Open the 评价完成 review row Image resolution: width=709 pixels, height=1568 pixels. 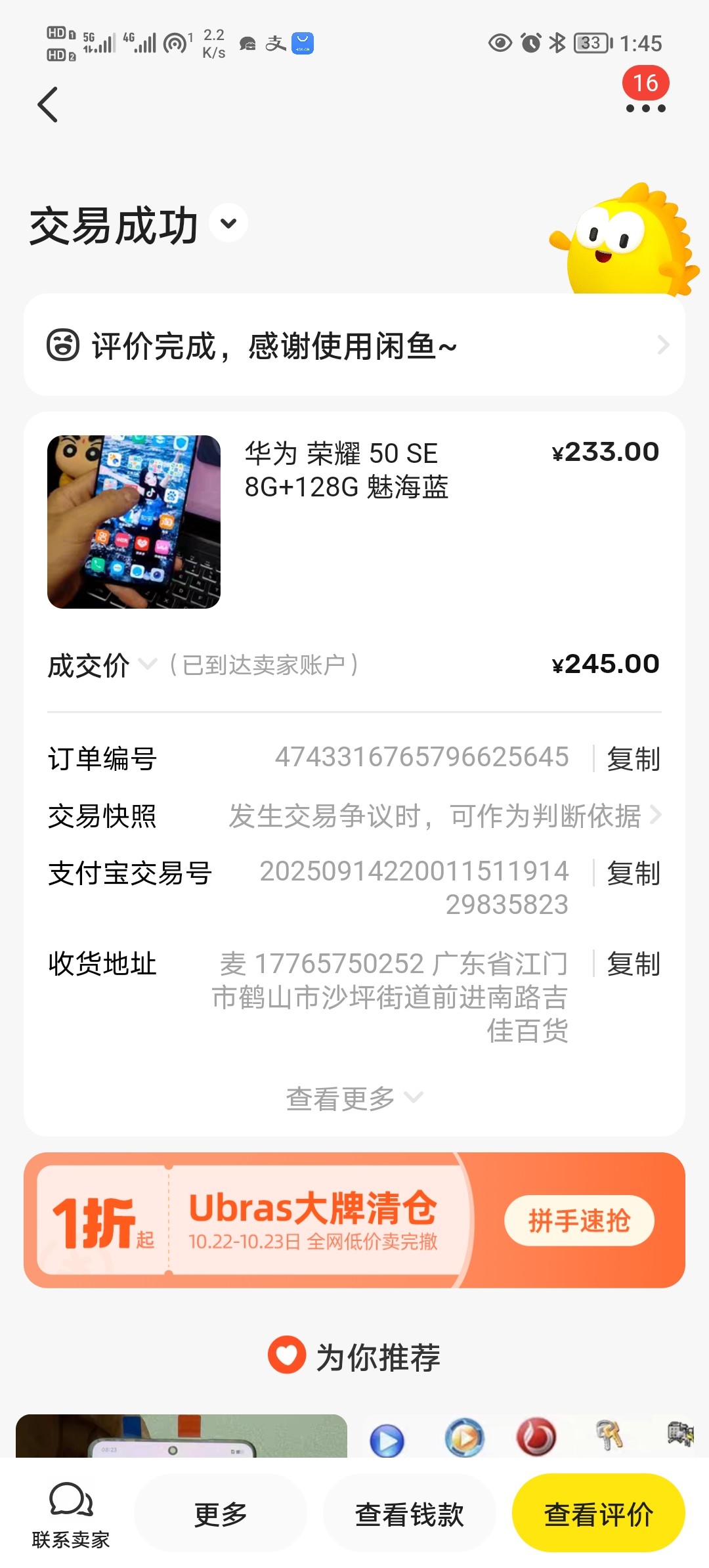(x=354, y=345)
